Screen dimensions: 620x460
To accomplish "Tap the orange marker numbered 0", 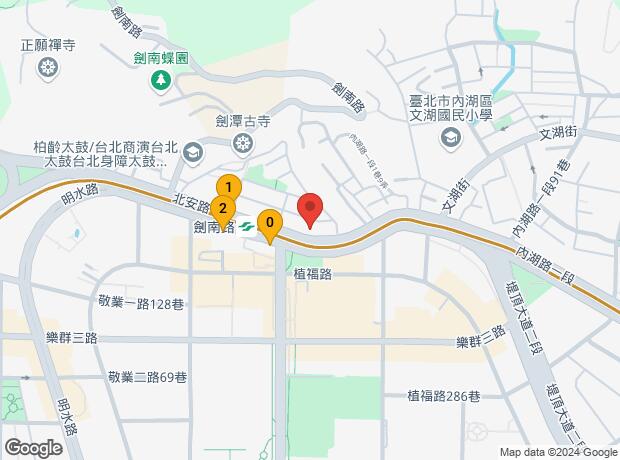I will pos(268,224).
